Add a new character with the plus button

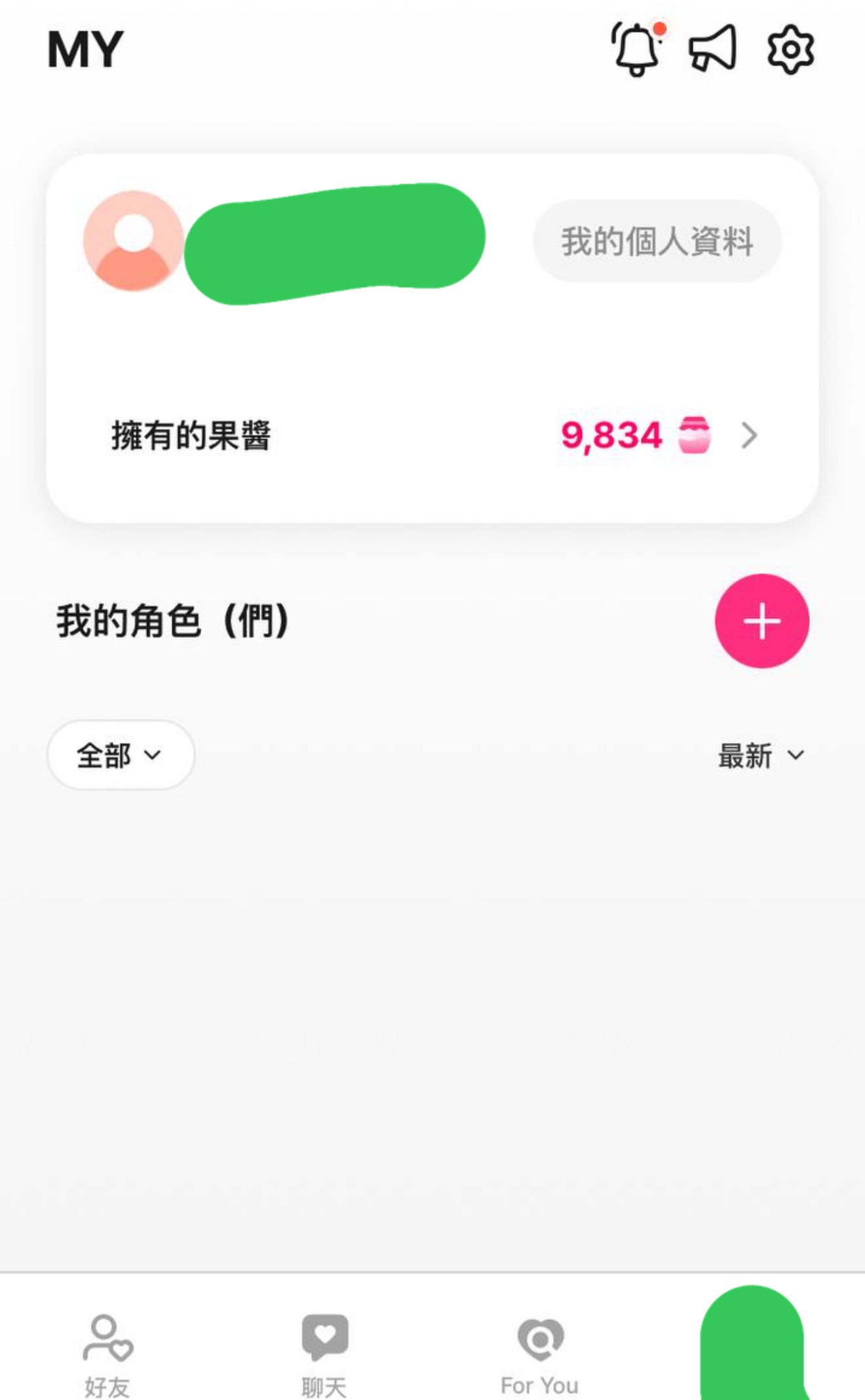tap(761, 621)
